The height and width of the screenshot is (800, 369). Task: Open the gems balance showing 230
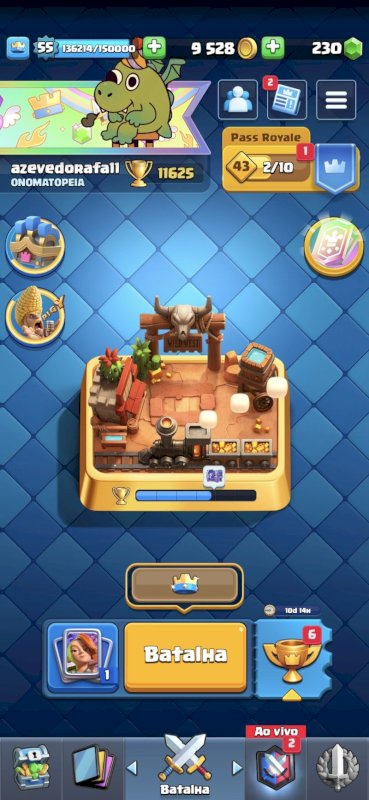click(x=337, y=48)
